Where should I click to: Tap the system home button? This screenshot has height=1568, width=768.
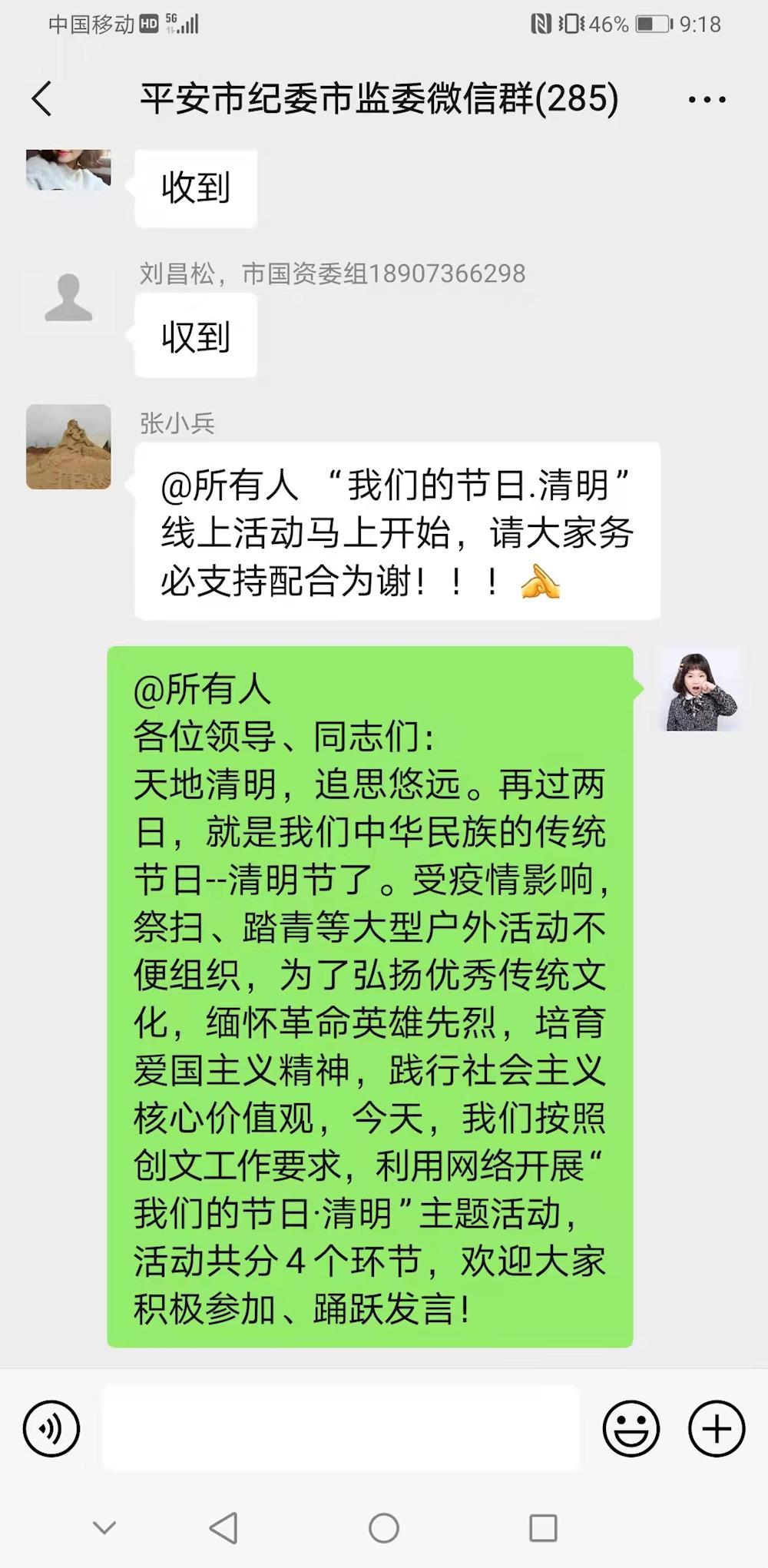[384, 1527]
